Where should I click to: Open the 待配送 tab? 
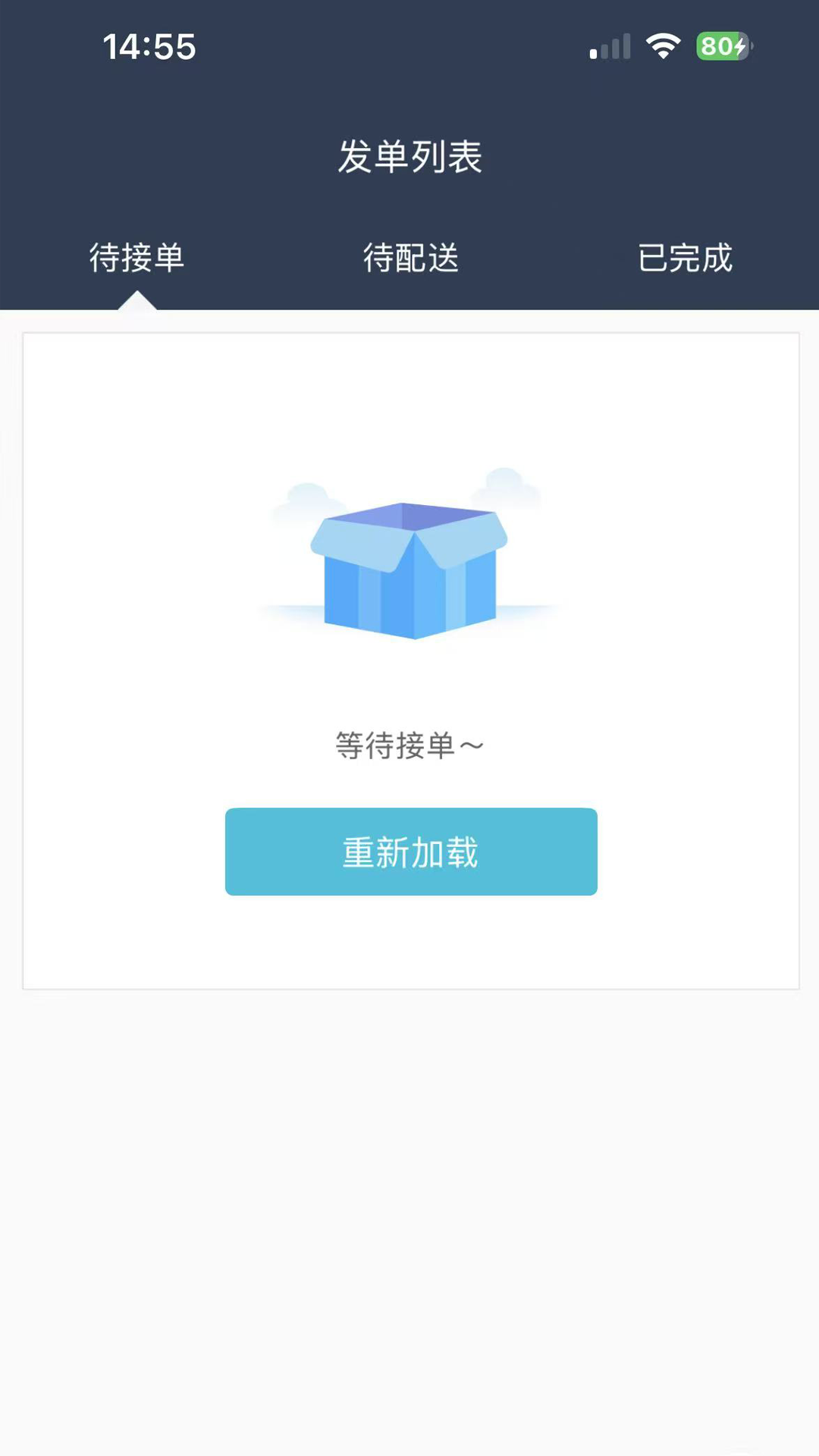pos(410,258)
